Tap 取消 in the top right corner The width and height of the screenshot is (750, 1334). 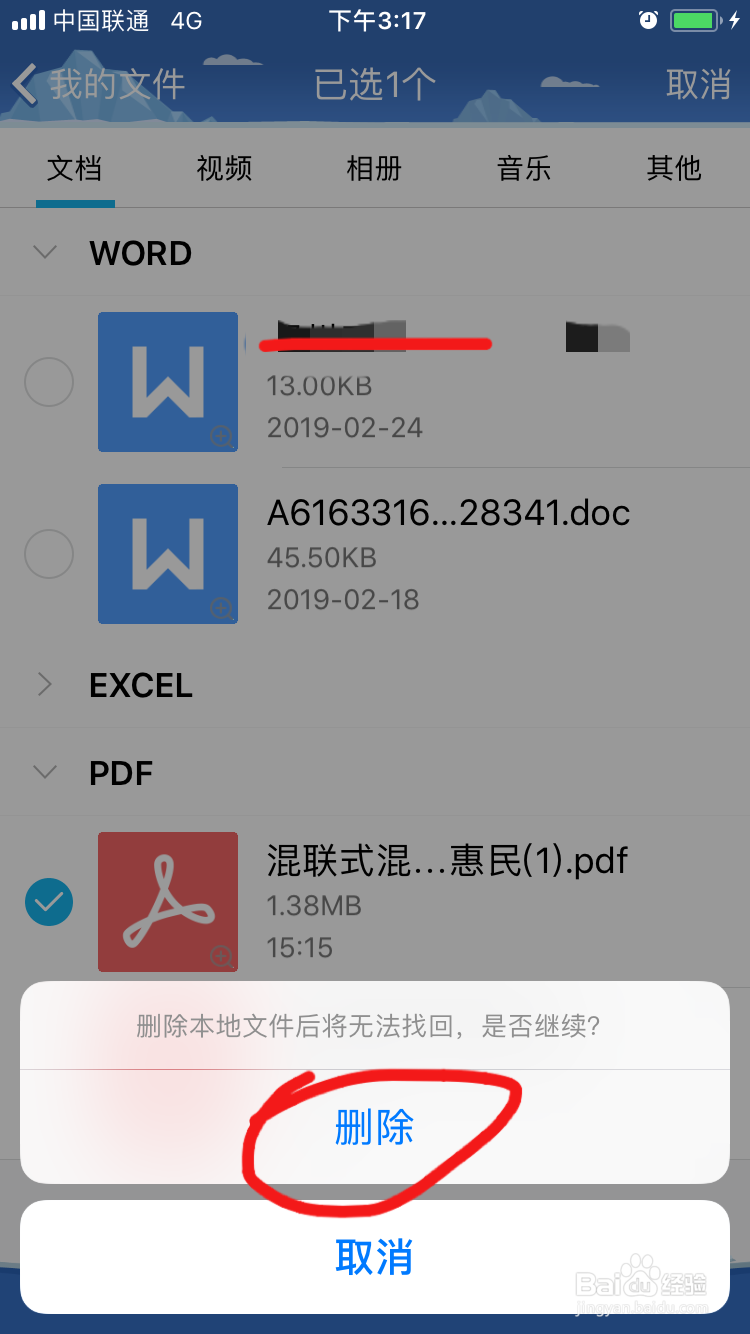click(x=698, y=87)
